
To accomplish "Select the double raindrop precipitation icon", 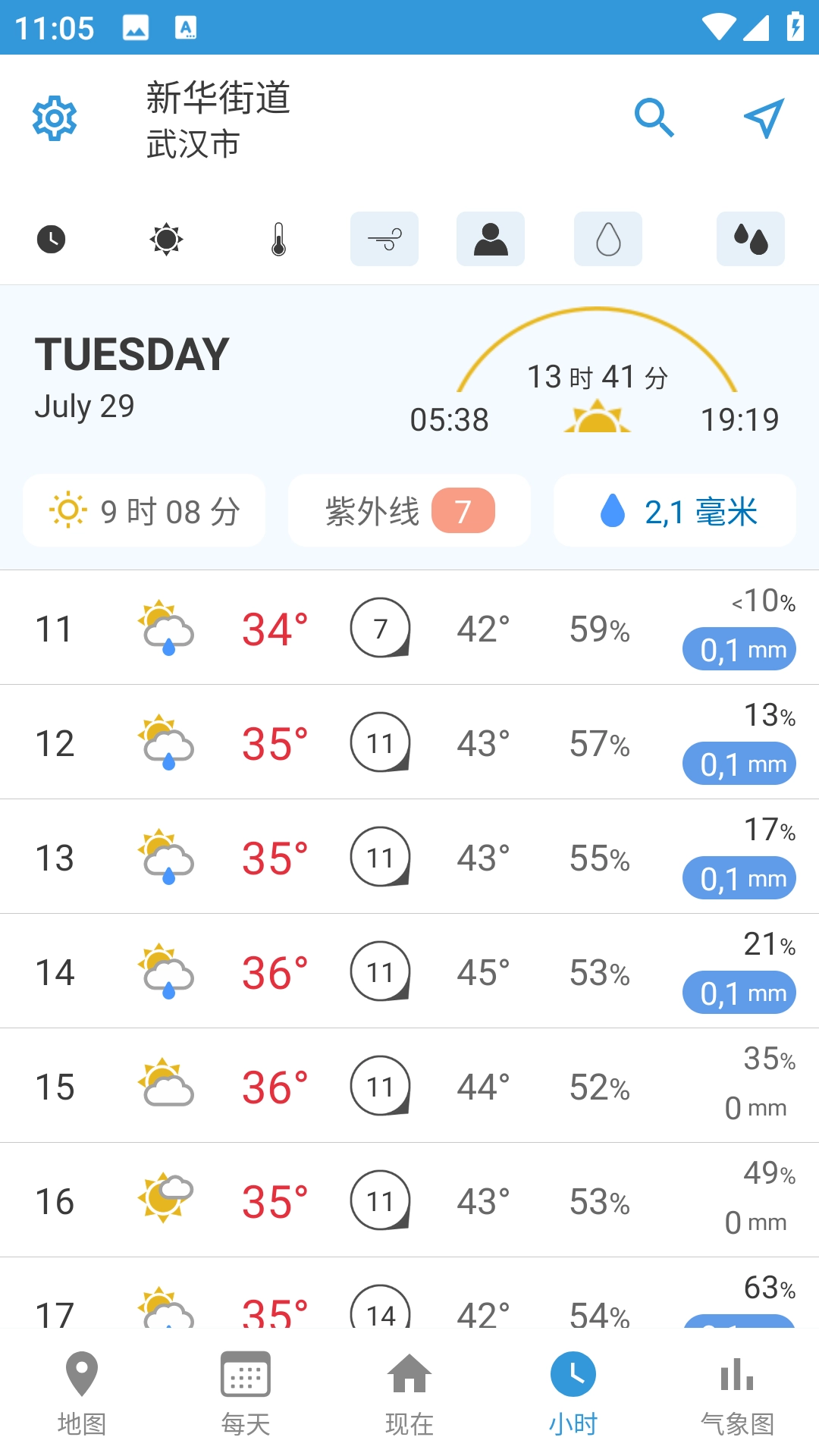I will point(751,239).
